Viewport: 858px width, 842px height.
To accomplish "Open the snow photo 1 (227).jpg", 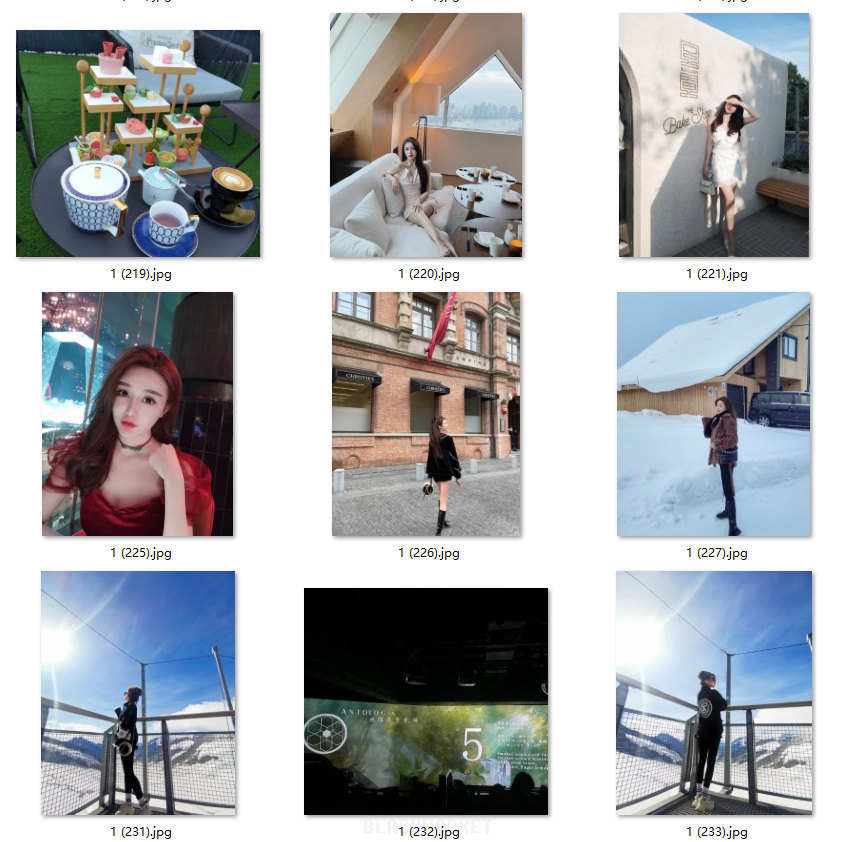I will tap(714, 414).
